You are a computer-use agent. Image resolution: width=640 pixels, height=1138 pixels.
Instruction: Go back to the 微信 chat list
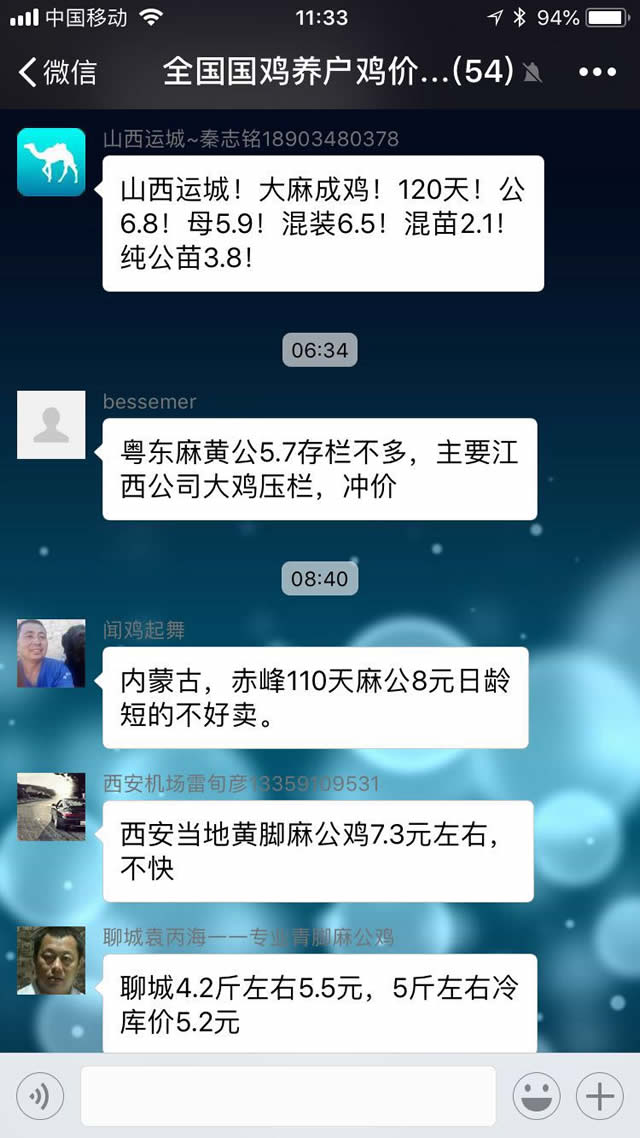[x=57, y=72]
